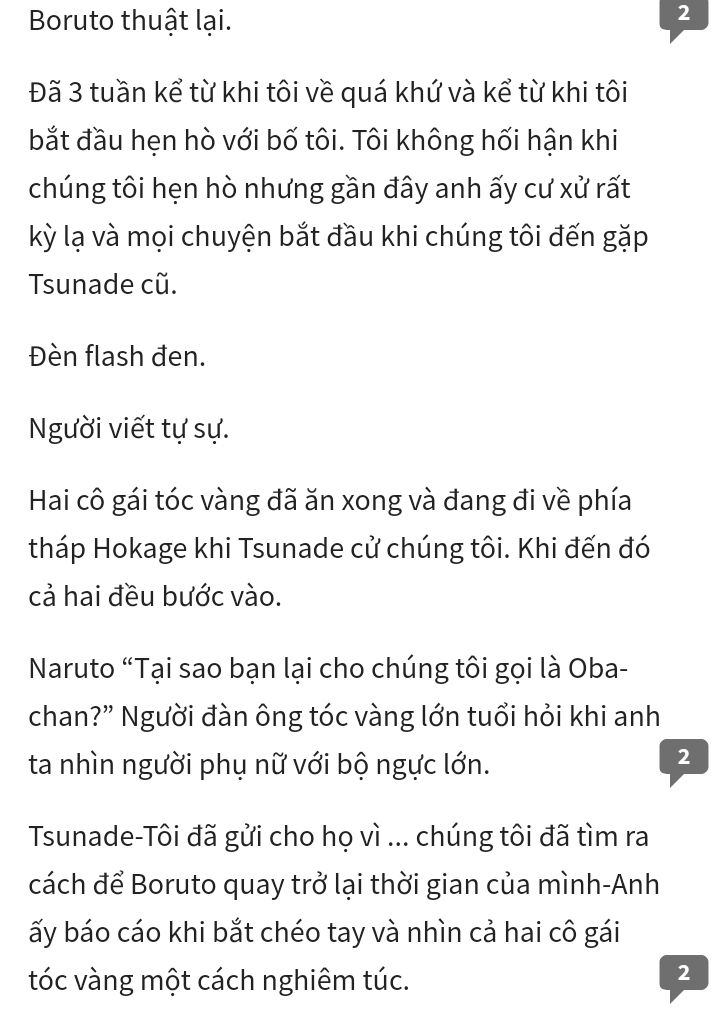The width and height of the screenshot is (720, 1012).
Task: View comments on the "bộ ngực lớn" paragraph
Action: tap(684, 758)
